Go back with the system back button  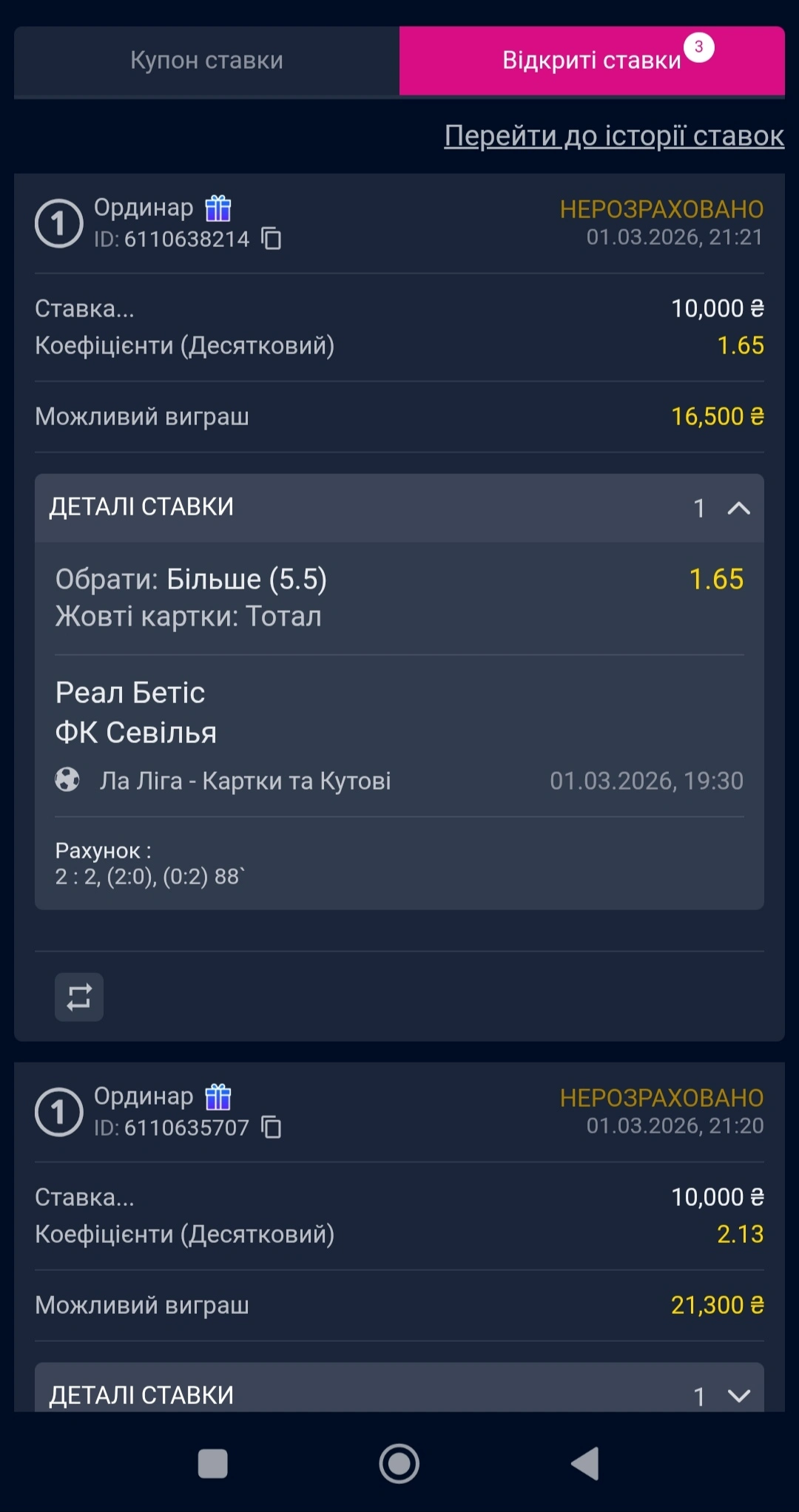[585, 1463]
